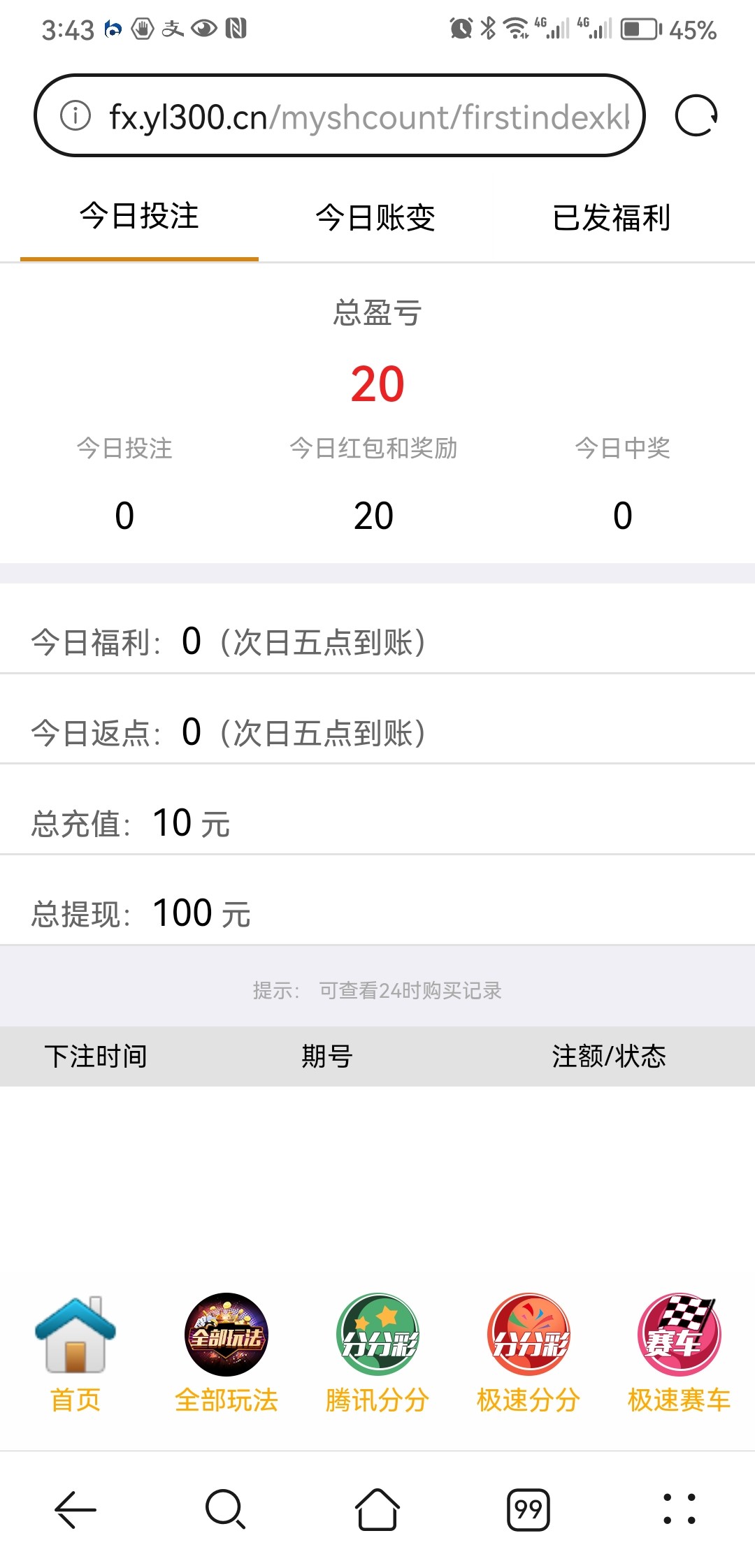Open the browser home button

(x=377, y=1509)
